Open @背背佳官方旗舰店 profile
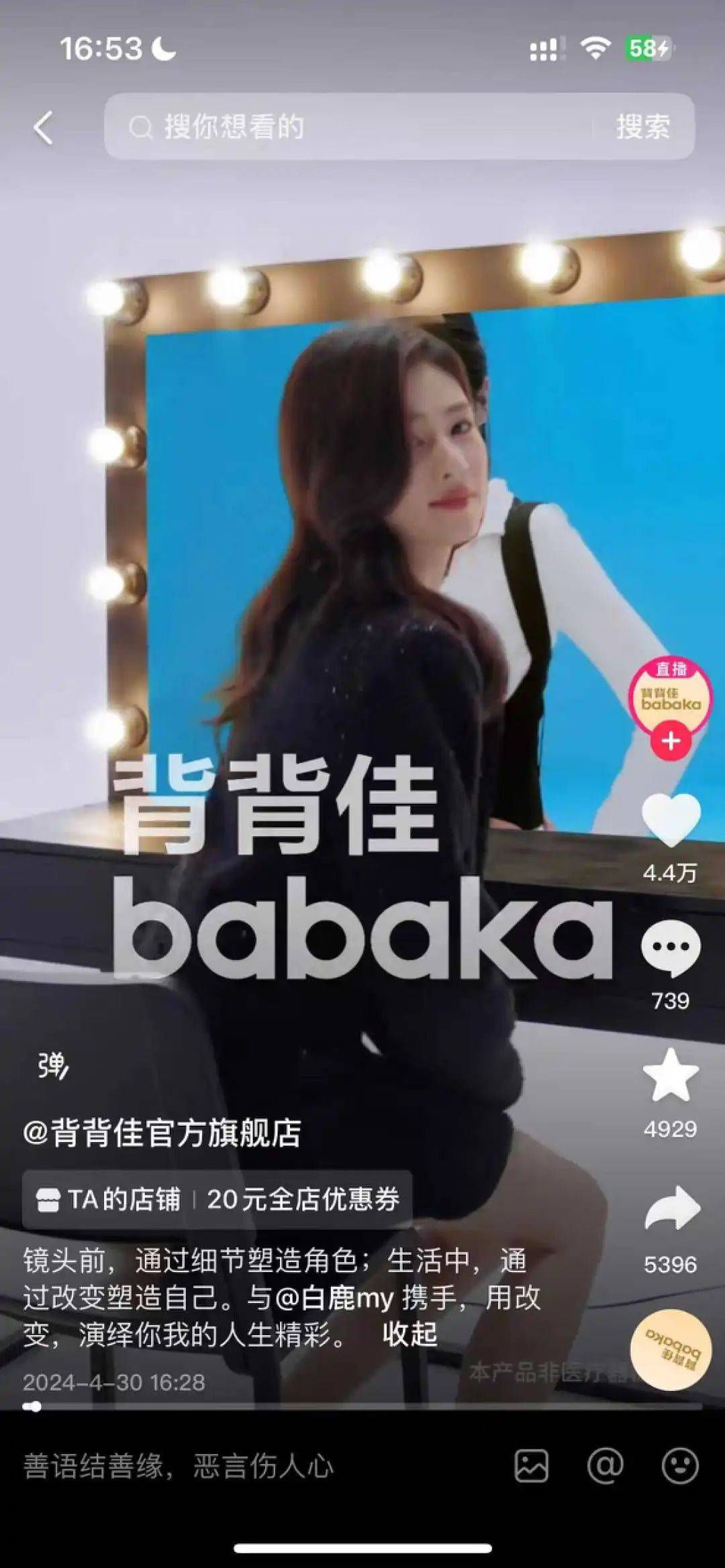Image resolution: width=725 pixels, height=1568 pixels. click(162, 1133)
